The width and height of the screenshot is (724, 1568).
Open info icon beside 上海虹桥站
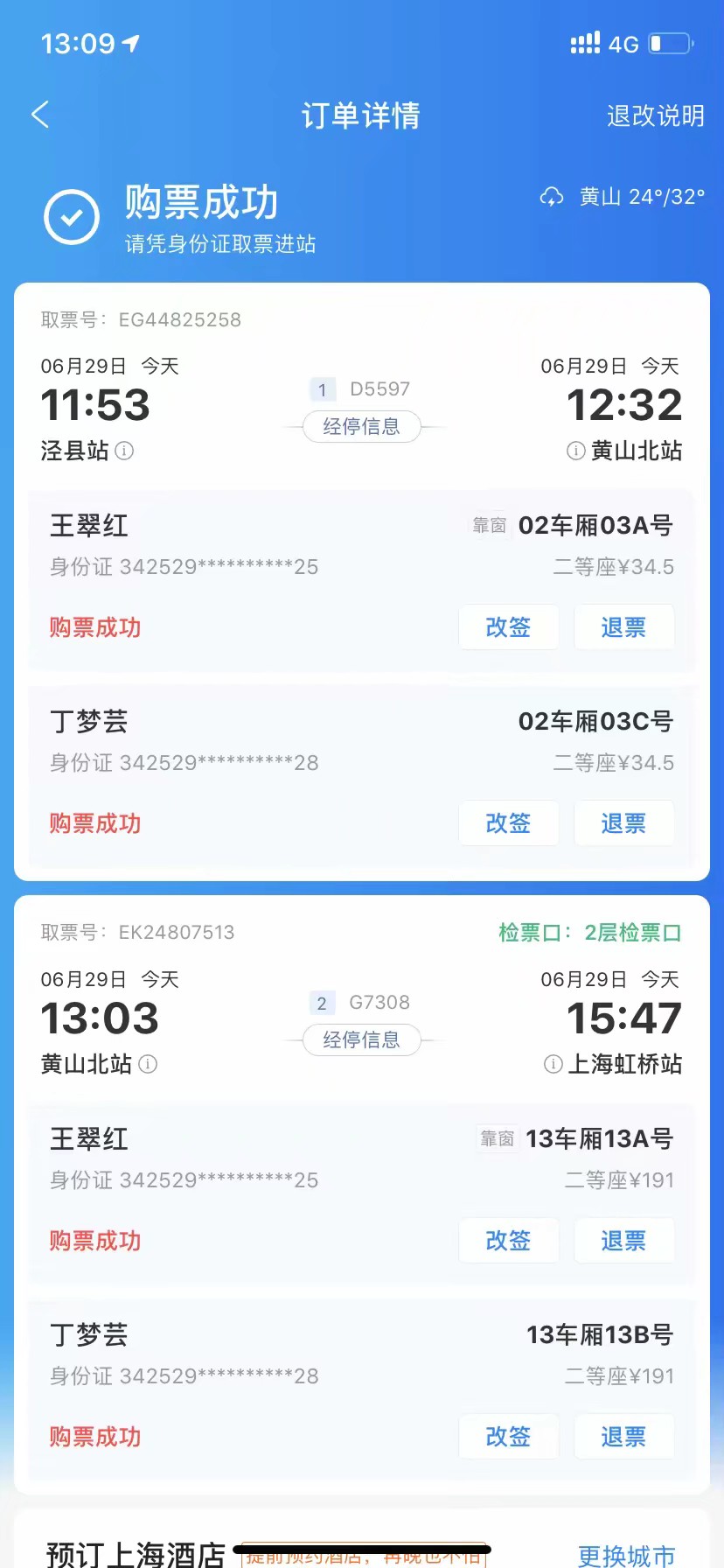point(553,1065)
